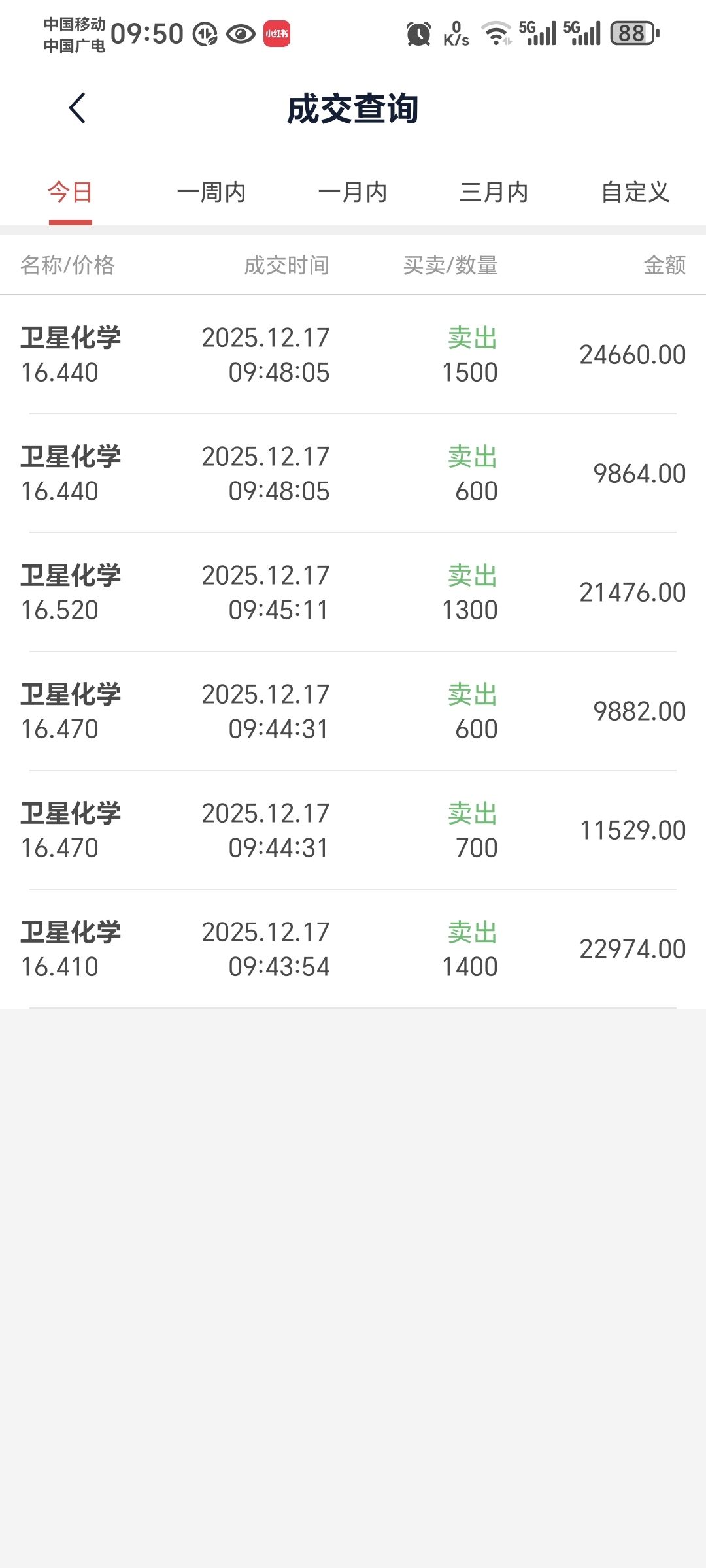This screenshot has width=706, height=1568.
Task: Switch to the 一周内 tab
Action: tap(211, 193)
